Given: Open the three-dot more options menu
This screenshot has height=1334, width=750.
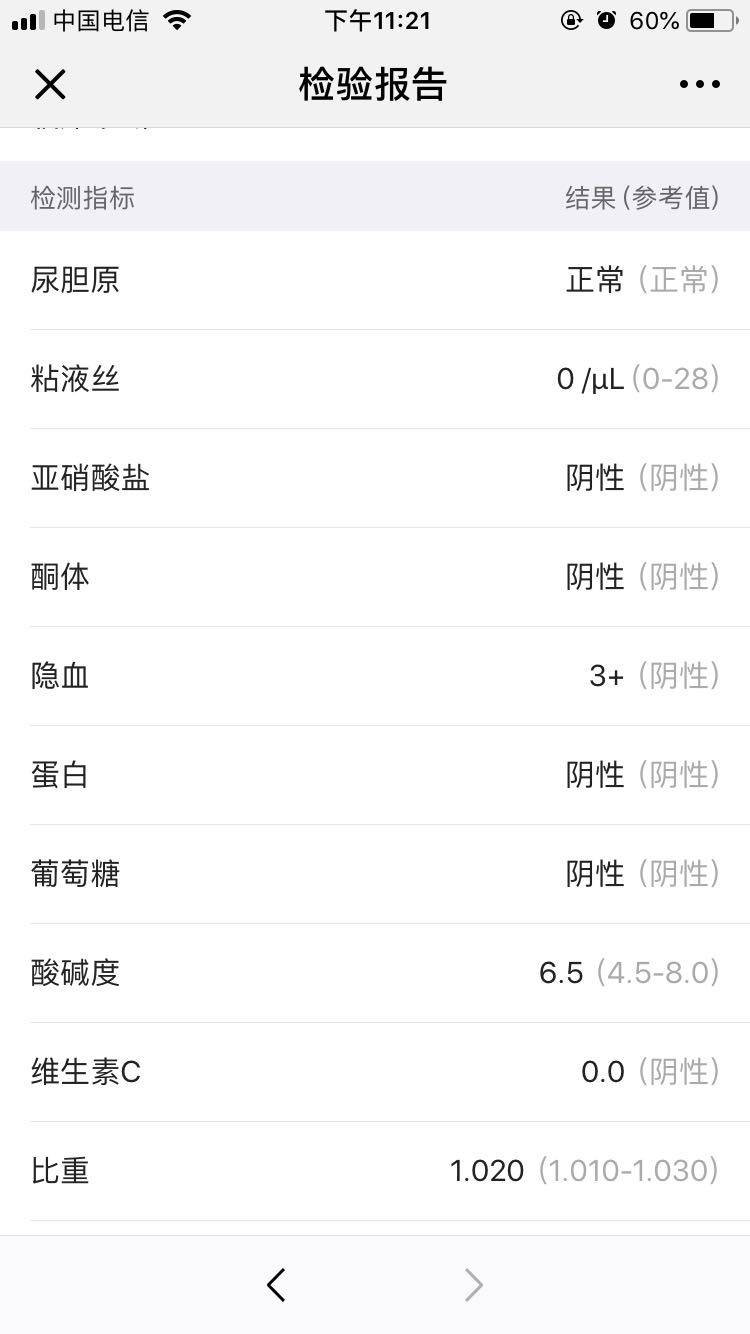Looking at the screenshot, I should point(699,85).
